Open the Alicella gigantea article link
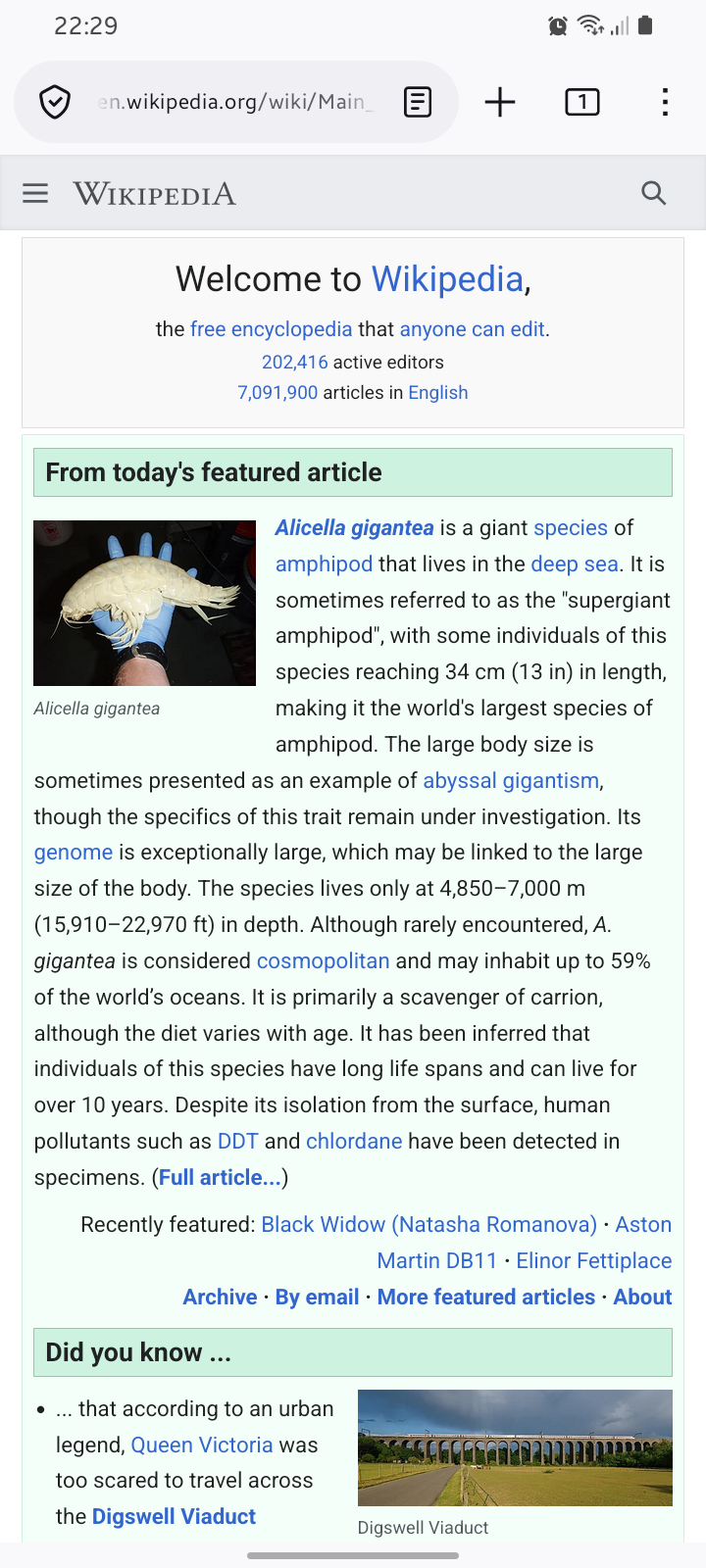706x1568 pixels. 354,528
